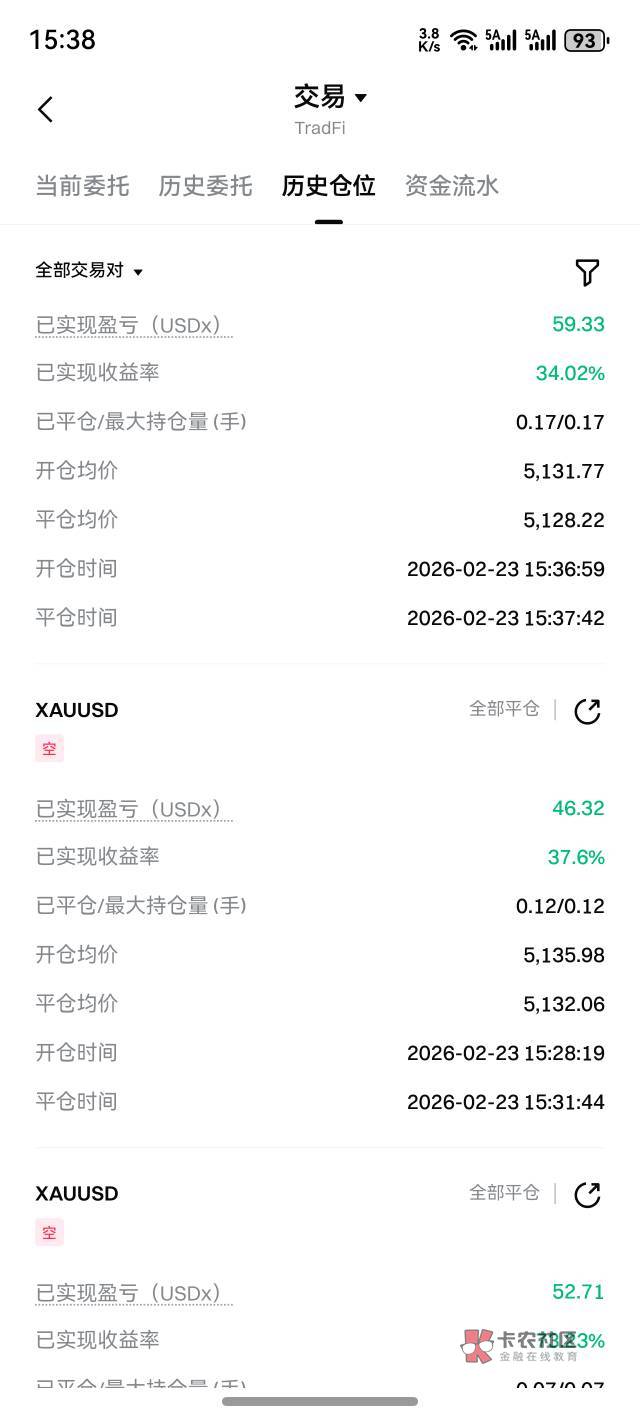
Task: Tap the underlined 已实现盈亏 label showing 59.33
Action: point(133,325)
